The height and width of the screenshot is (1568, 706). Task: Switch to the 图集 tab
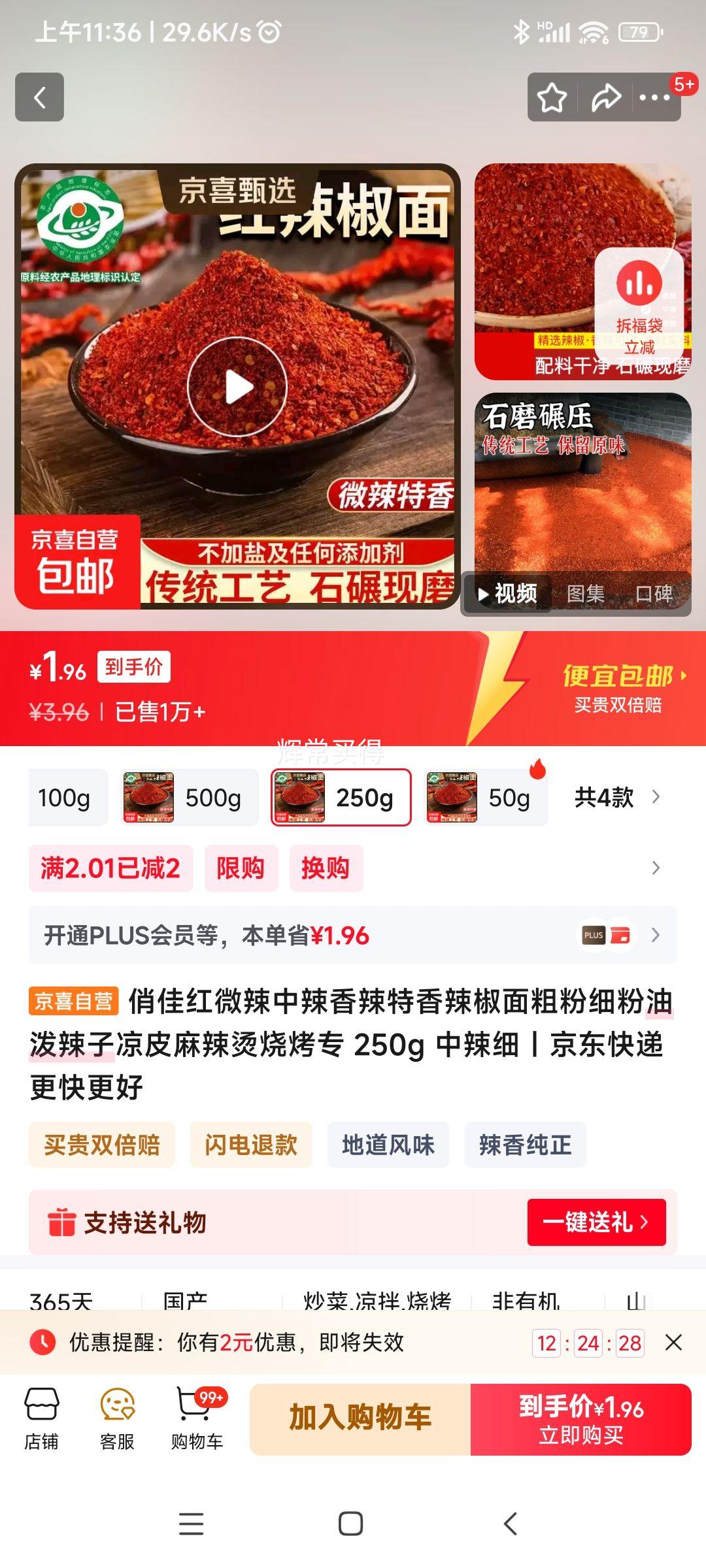tap(586, 593)
